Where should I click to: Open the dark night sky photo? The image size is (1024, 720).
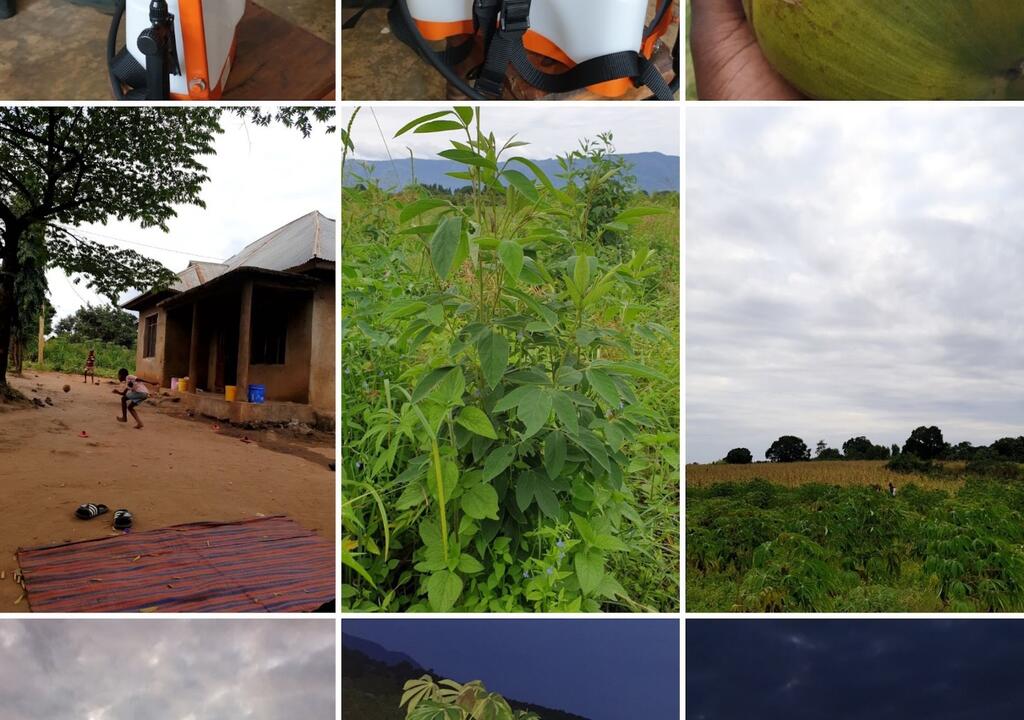[x=855, y=668]
